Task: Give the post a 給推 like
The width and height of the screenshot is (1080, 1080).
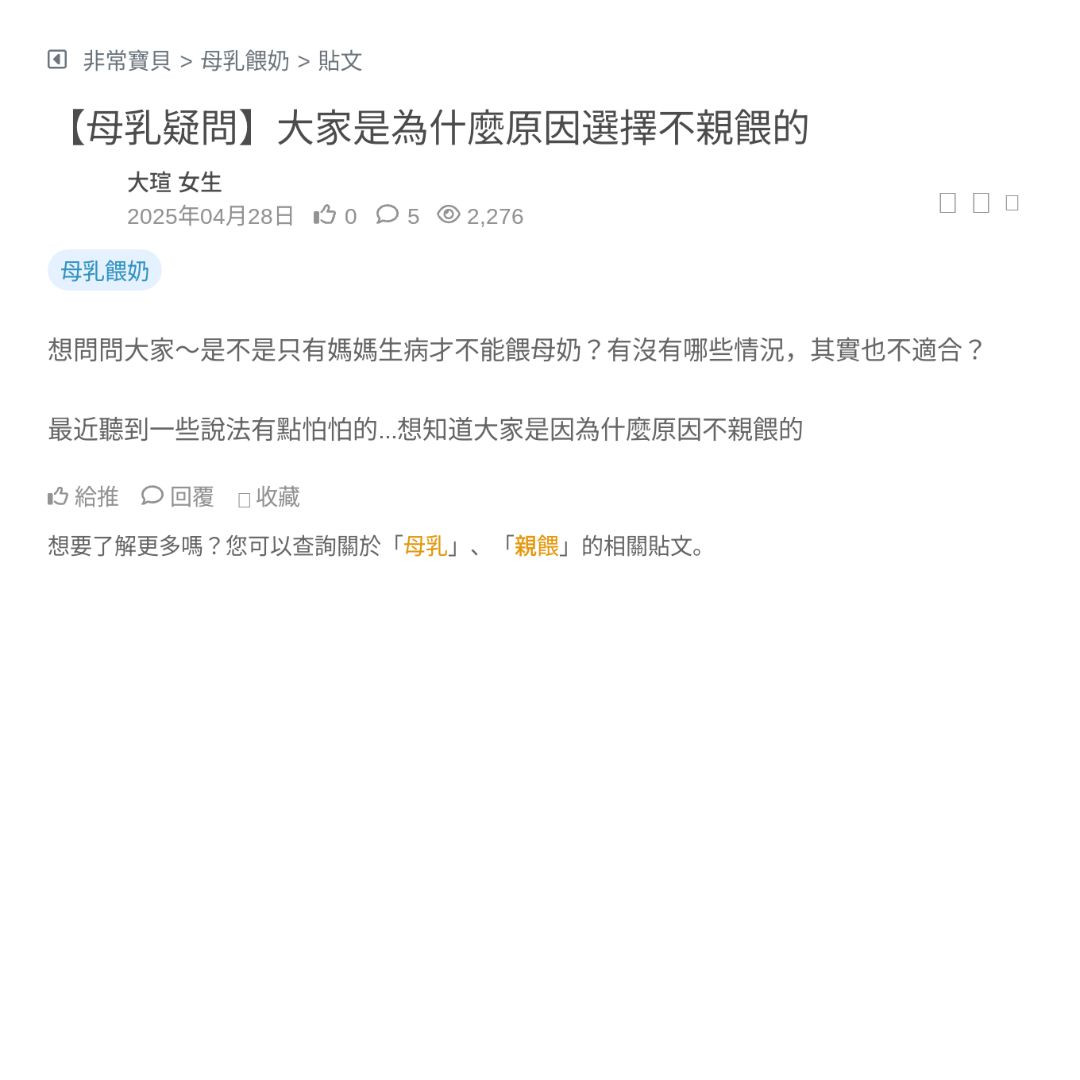Action: coord(84,497)
